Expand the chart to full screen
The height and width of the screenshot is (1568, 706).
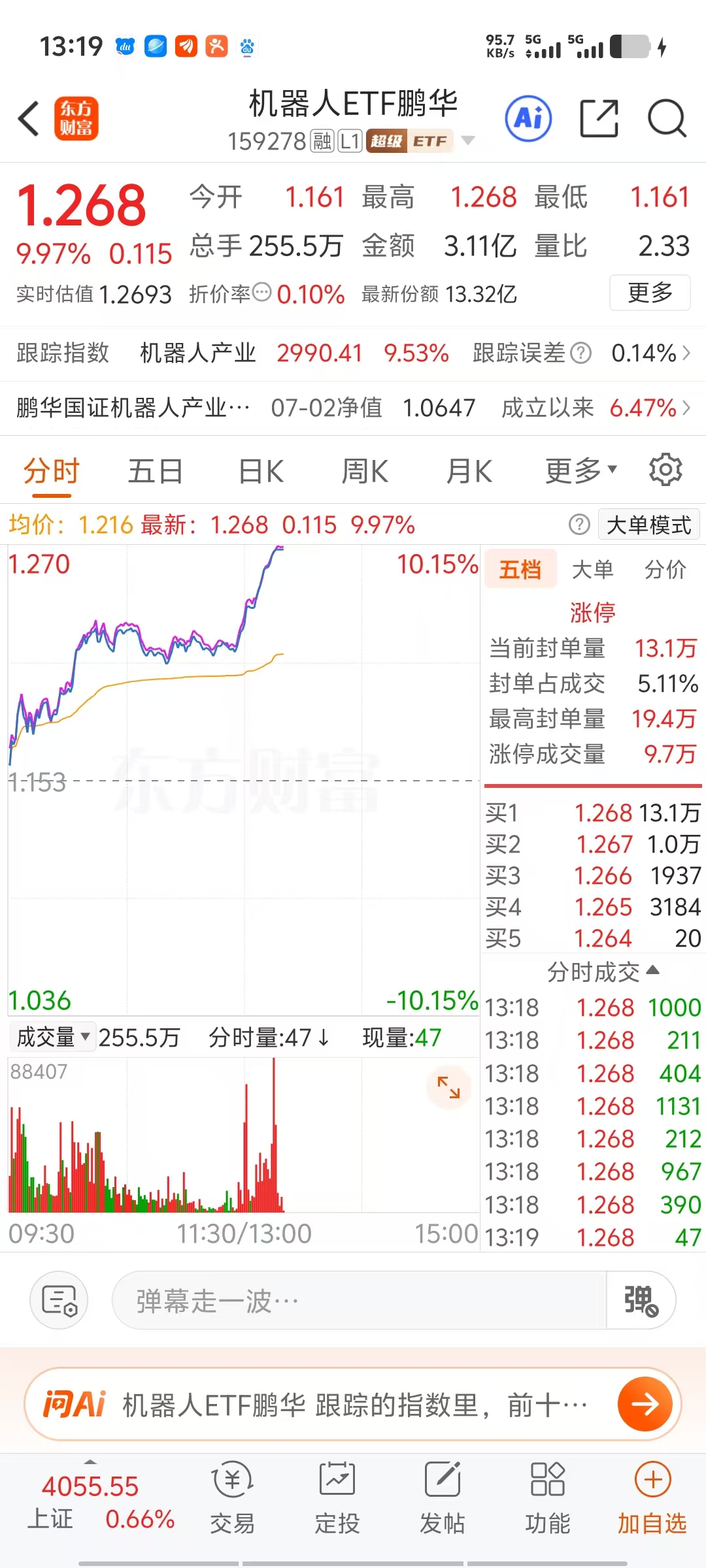coord(448,1087)
